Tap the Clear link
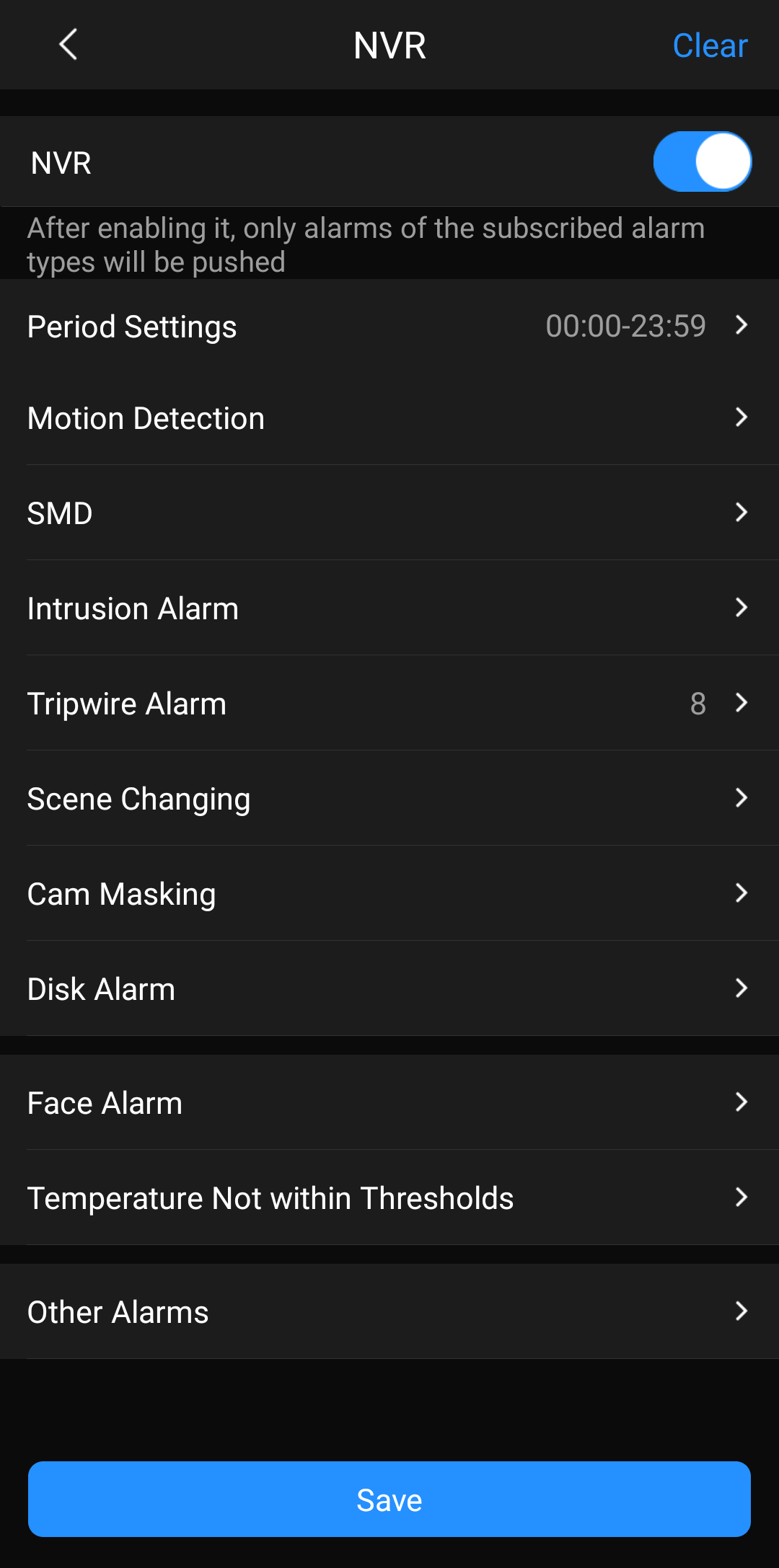 [x=709, y=45]
